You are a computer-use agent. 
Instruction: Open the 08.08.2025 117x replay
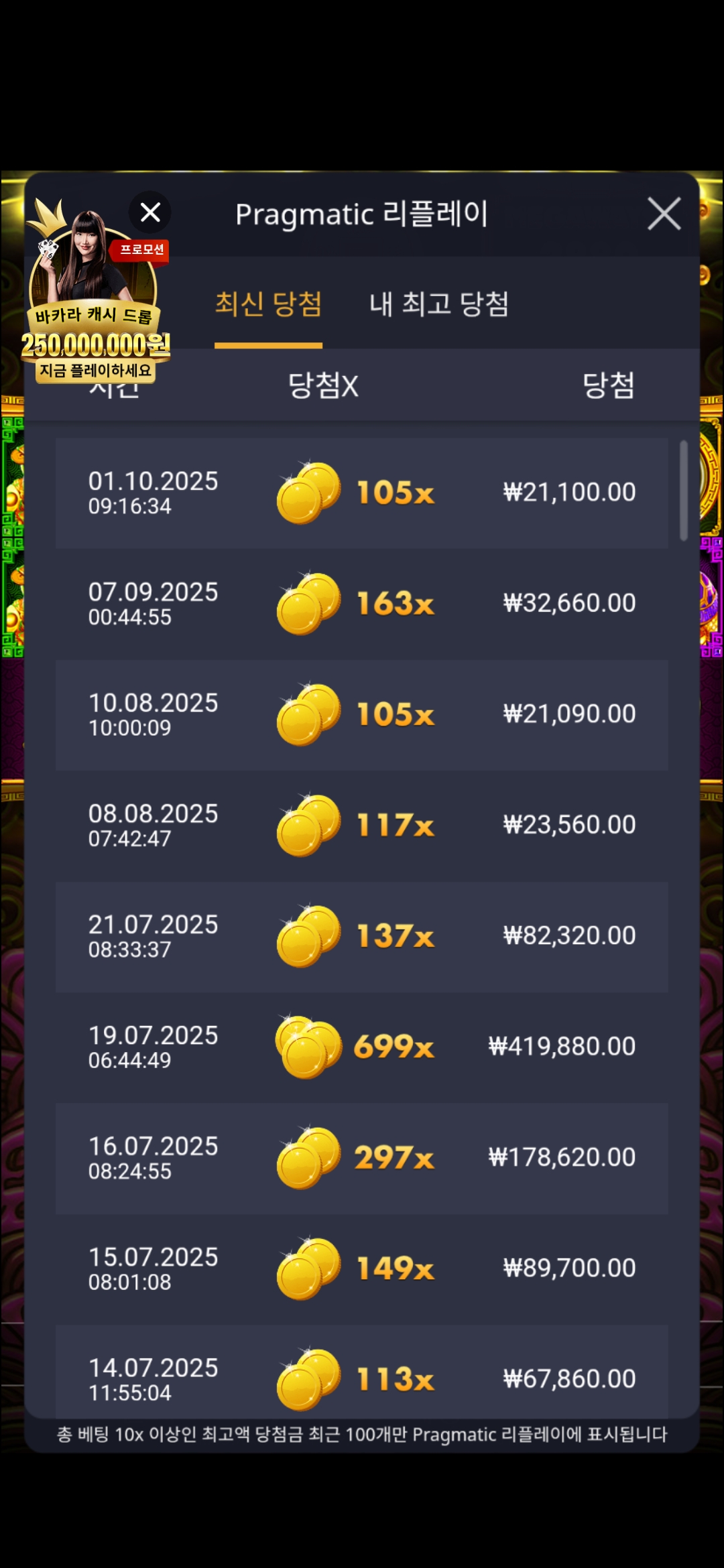click(362, 826)
